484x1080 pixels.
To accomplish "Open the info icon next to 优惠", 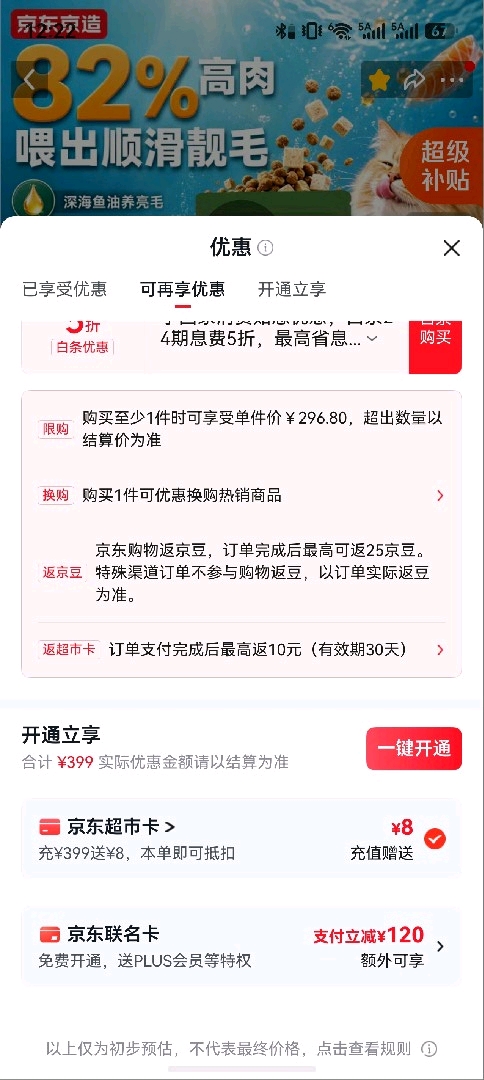I will point(265,248).
